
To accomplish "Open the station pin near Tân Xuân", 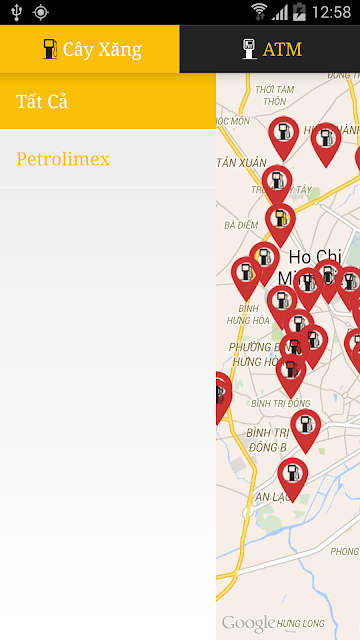I will point(277,184).
